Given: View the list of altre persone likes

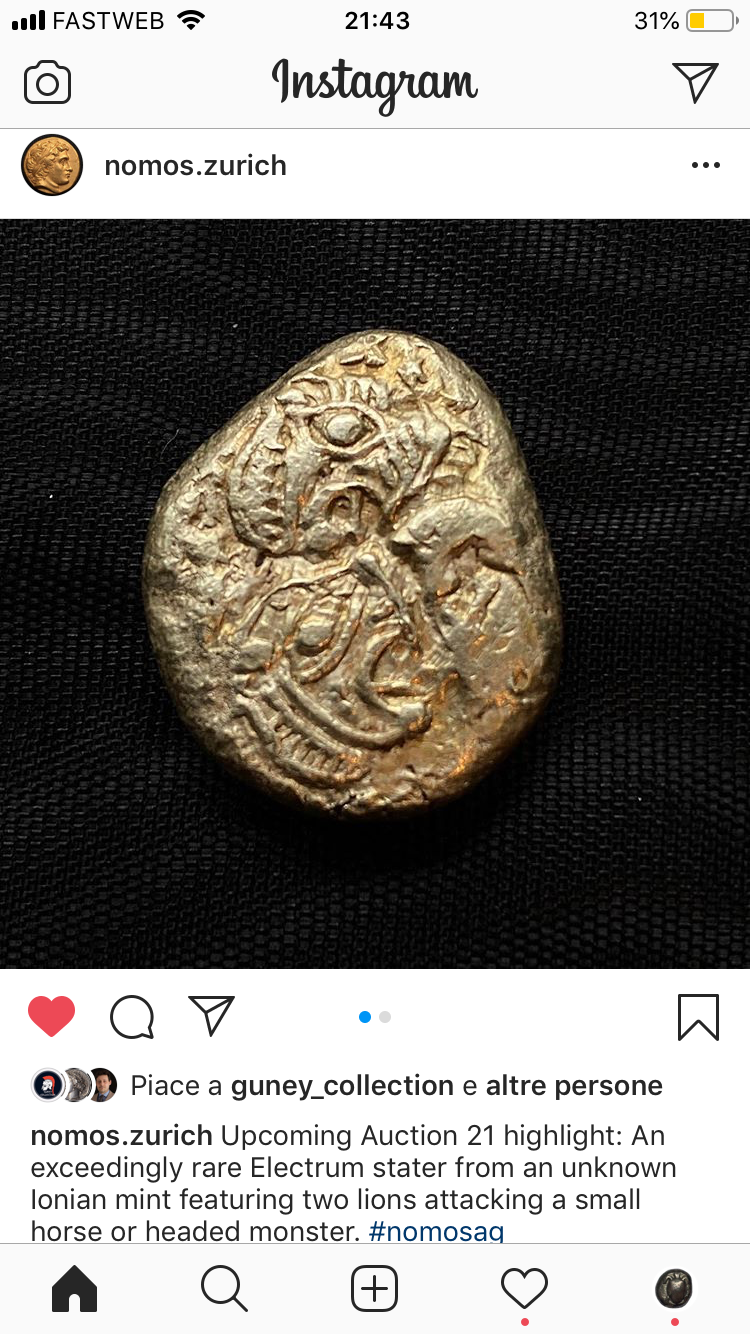Looking at the screenshot, I should coord(574,1086).
